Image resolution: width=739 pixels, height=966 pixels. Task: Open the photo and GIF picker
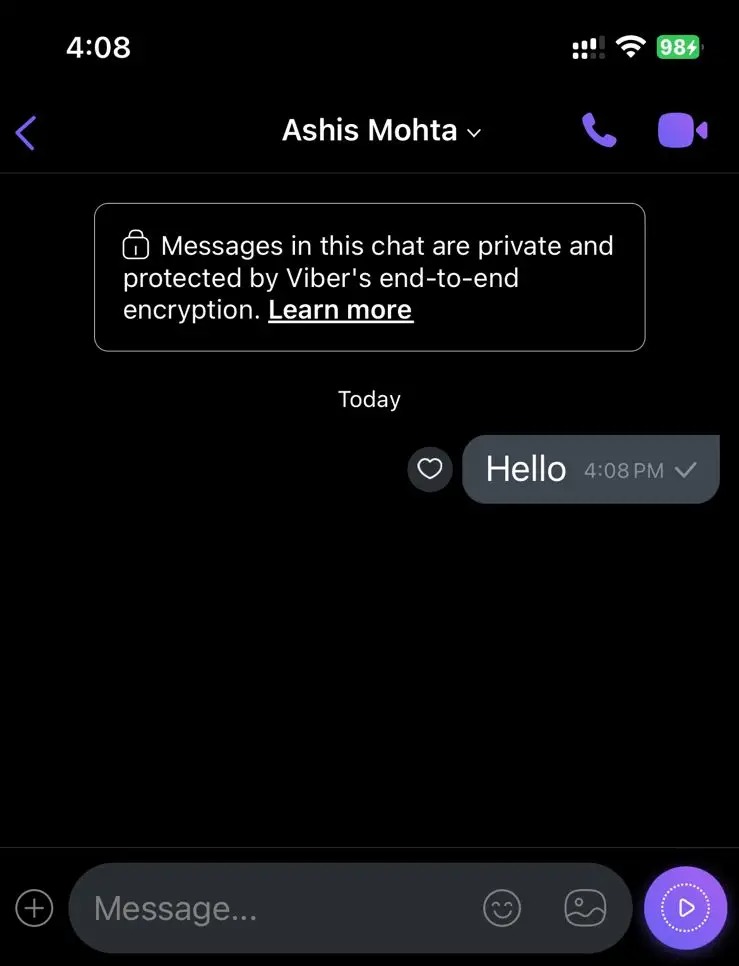click(x=584, y=908)
